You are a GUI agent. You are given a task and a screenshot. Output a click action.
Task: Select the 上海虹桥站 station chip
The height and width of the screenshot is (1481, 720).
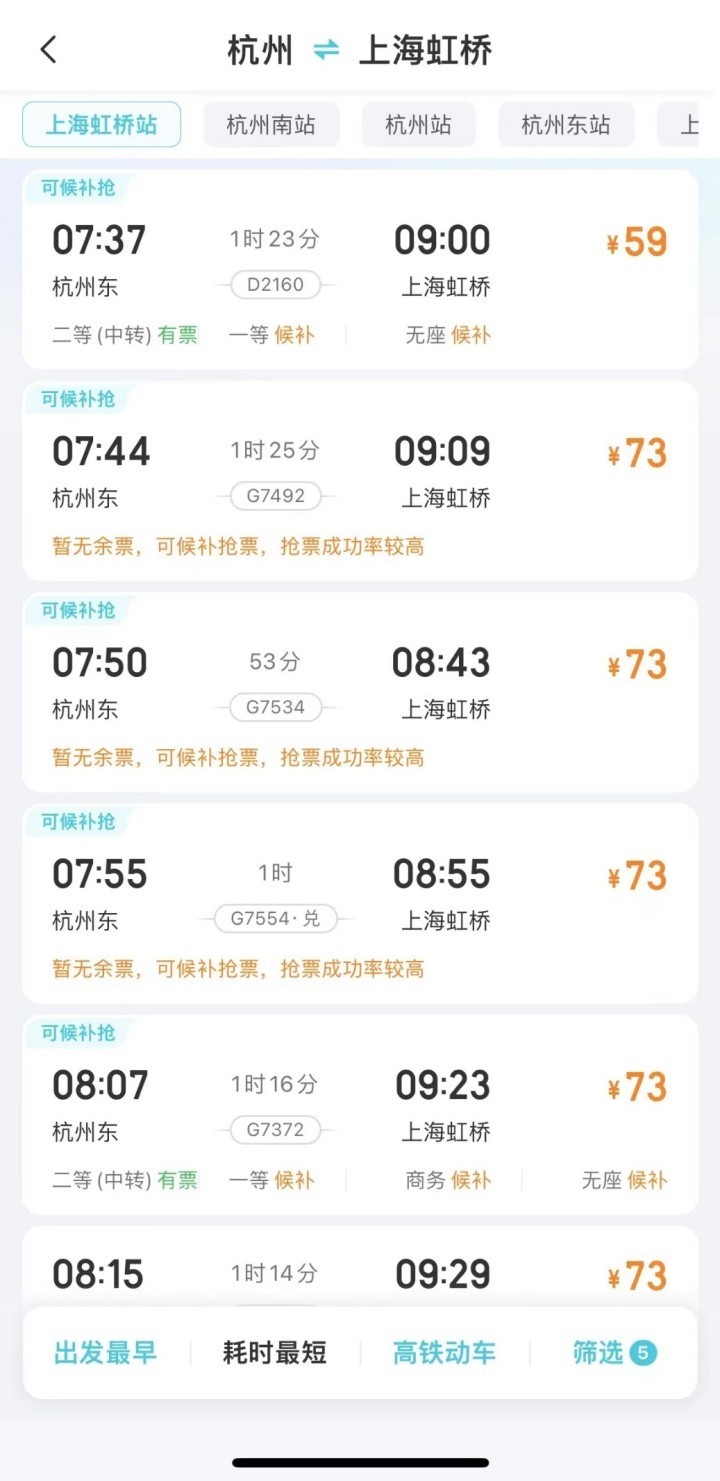click(x=102, y=125)
